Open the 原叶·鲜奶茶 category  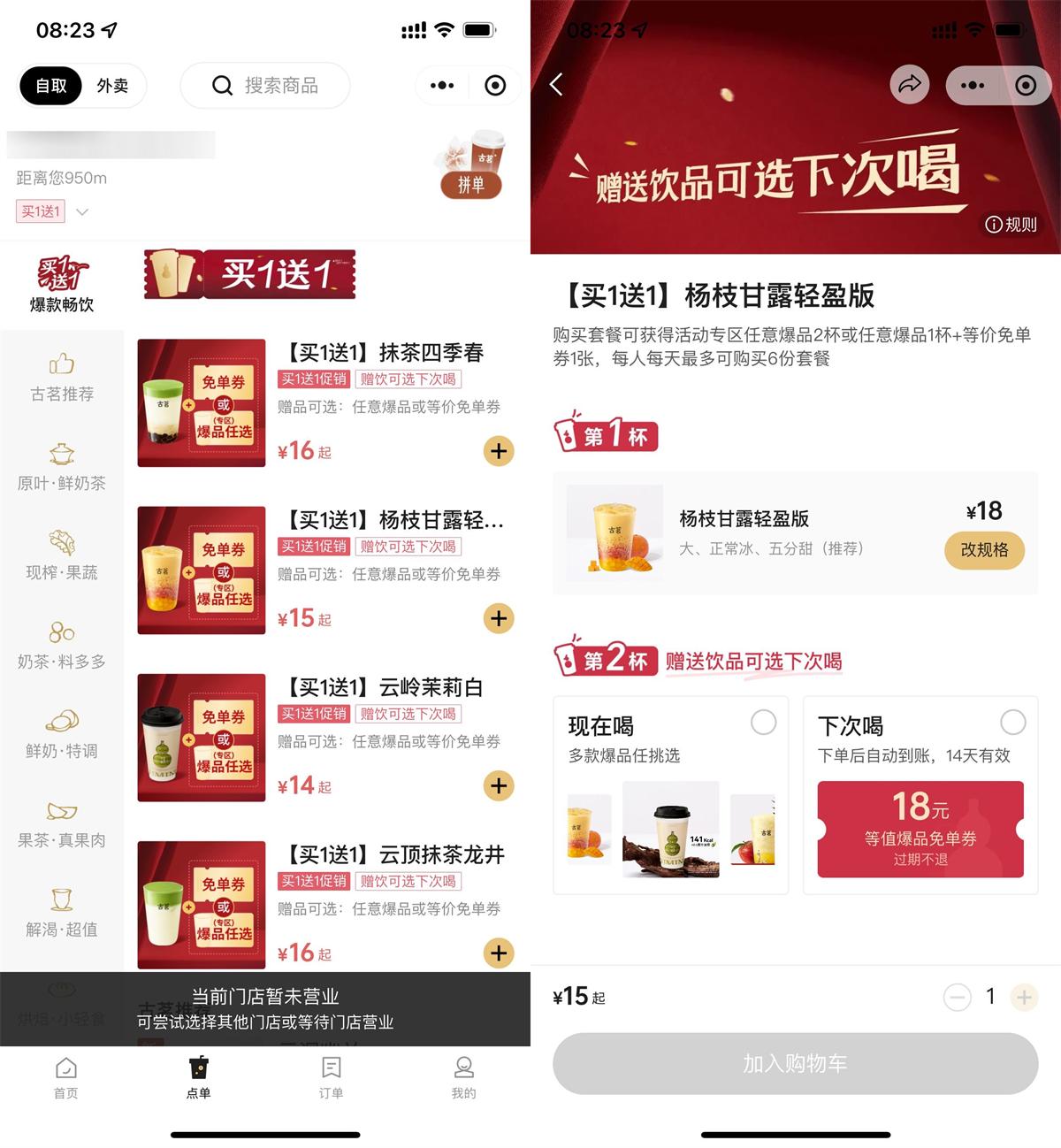(x=60, y=464)
